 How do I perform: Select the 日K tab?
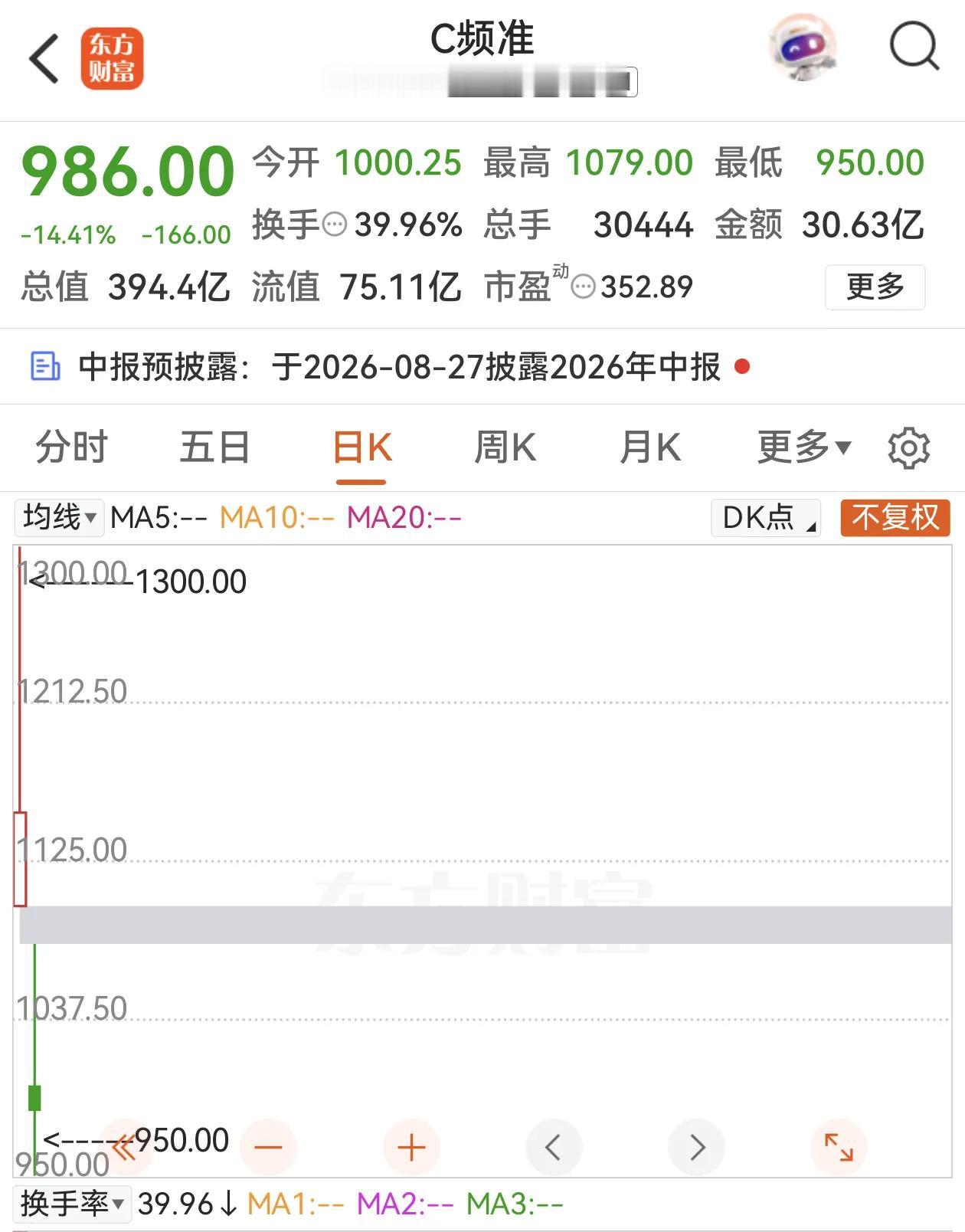point(361,447)
